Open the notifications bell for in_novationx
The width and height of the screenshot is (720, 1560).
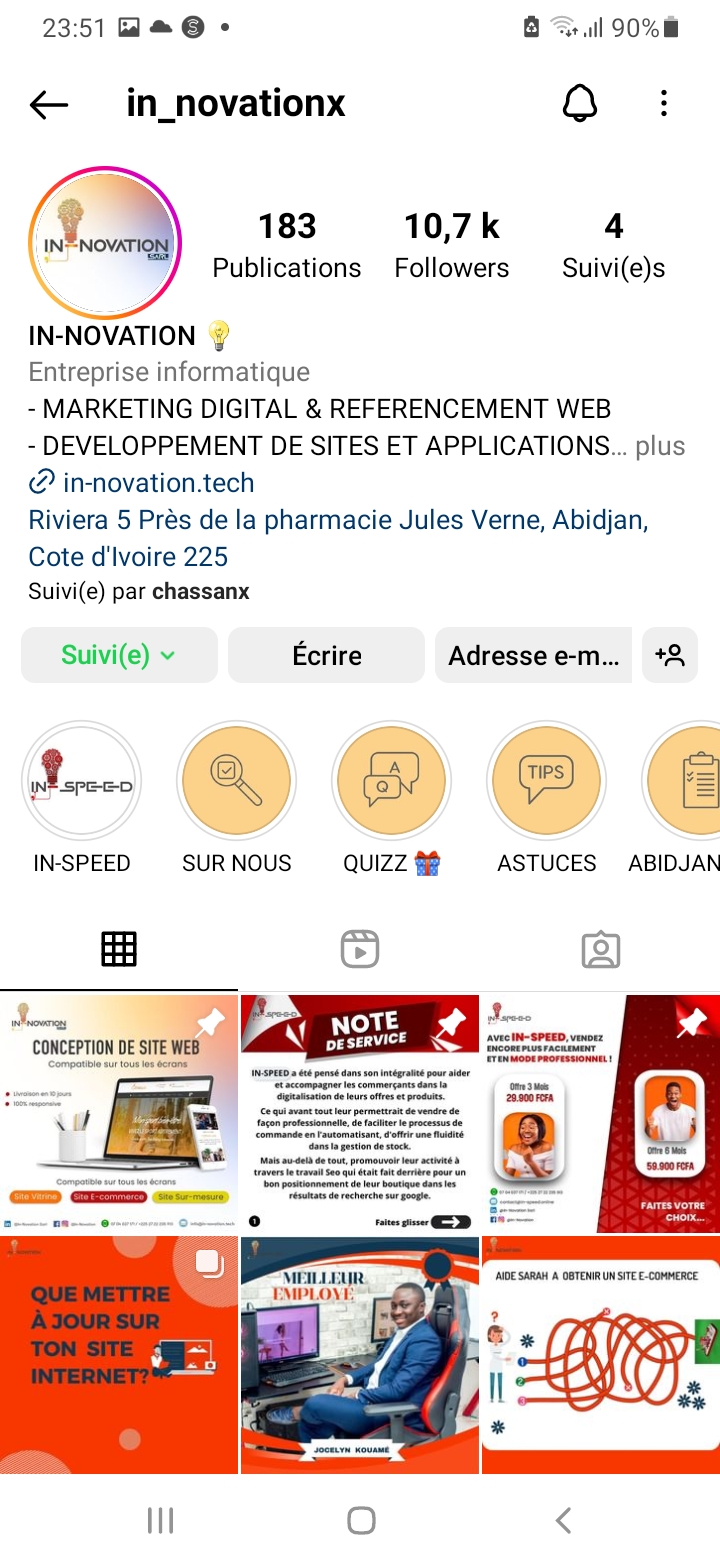click(x=580, y=104)
